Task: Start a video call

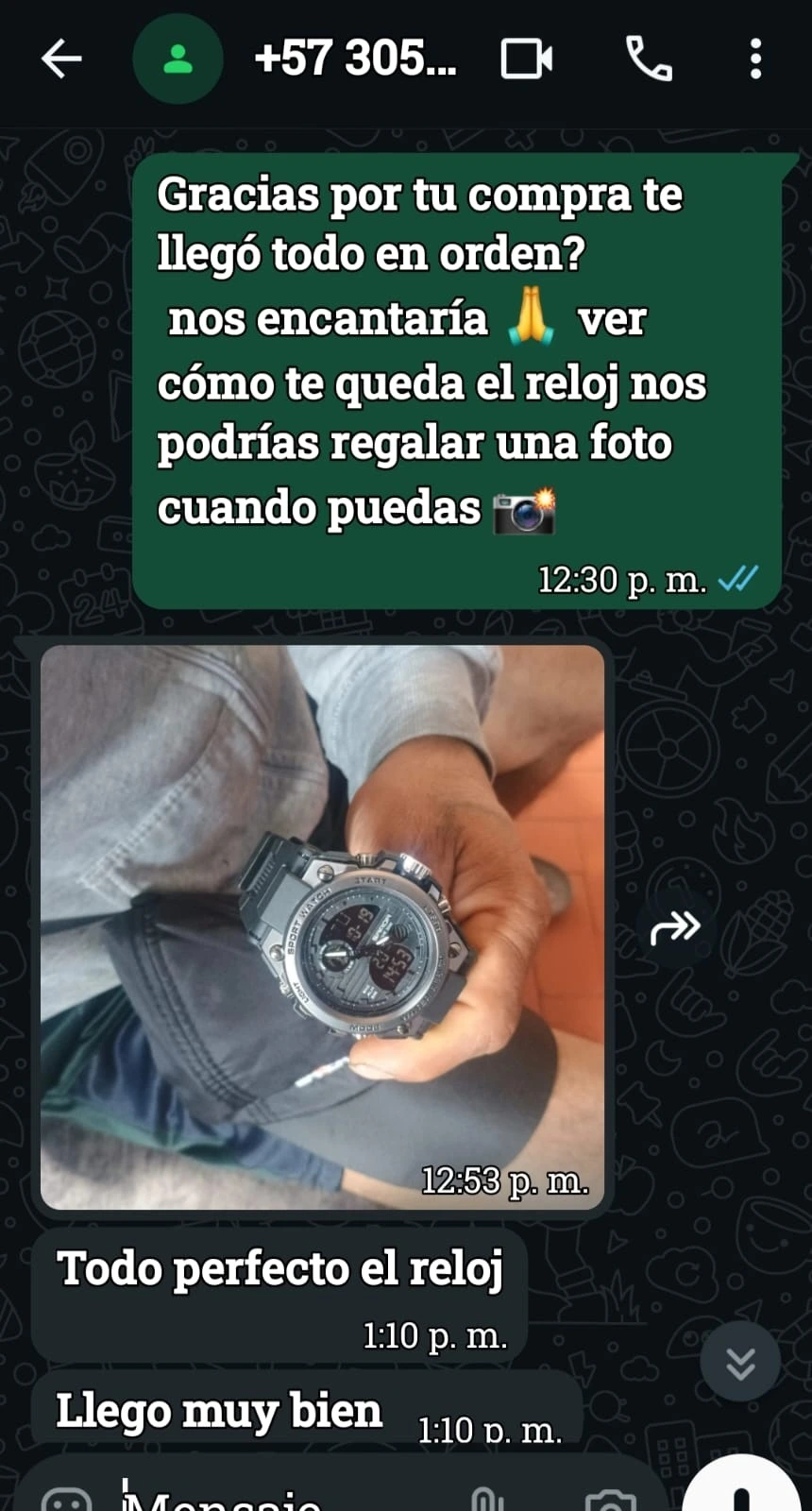Action: point(526,59)
